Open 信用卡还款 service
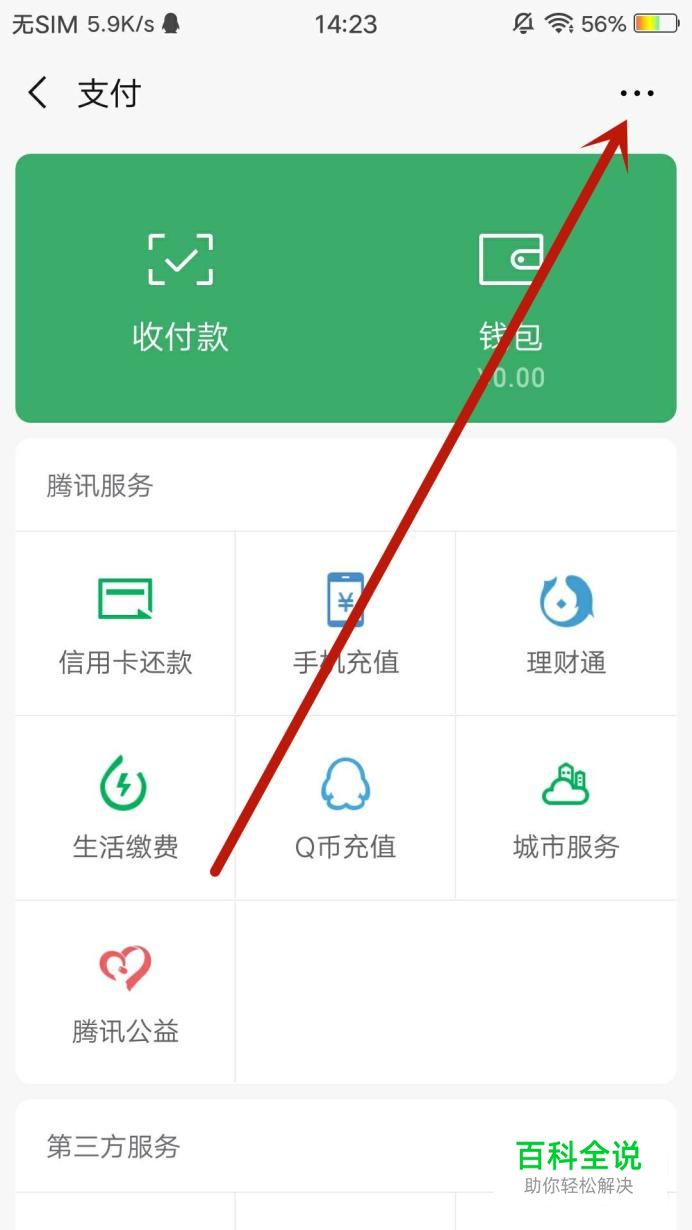Viewport: 692px width, 1230px height. point(125,623)
